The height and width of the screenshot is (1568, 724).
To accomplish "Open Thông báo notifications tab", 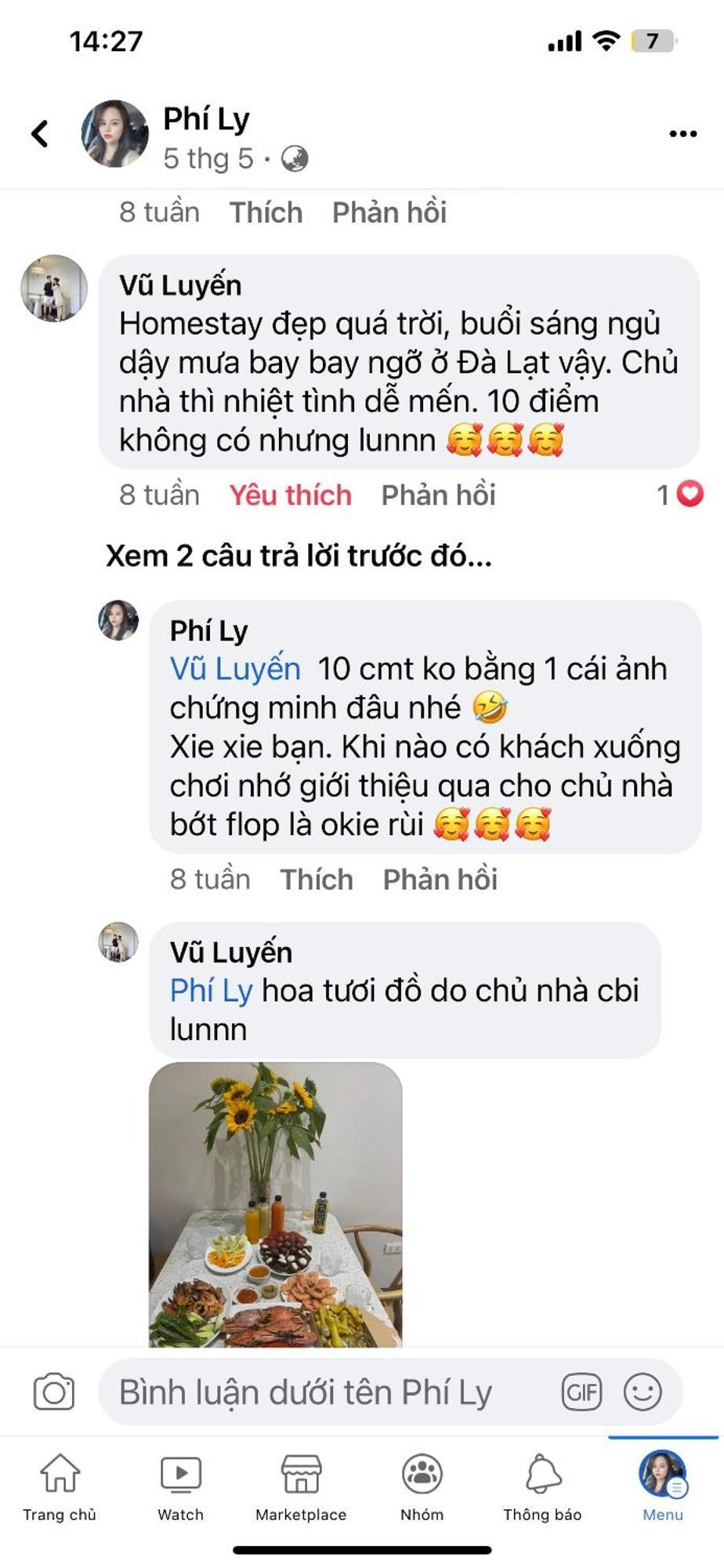I will pyautogui.click(x=542, y=1486).
